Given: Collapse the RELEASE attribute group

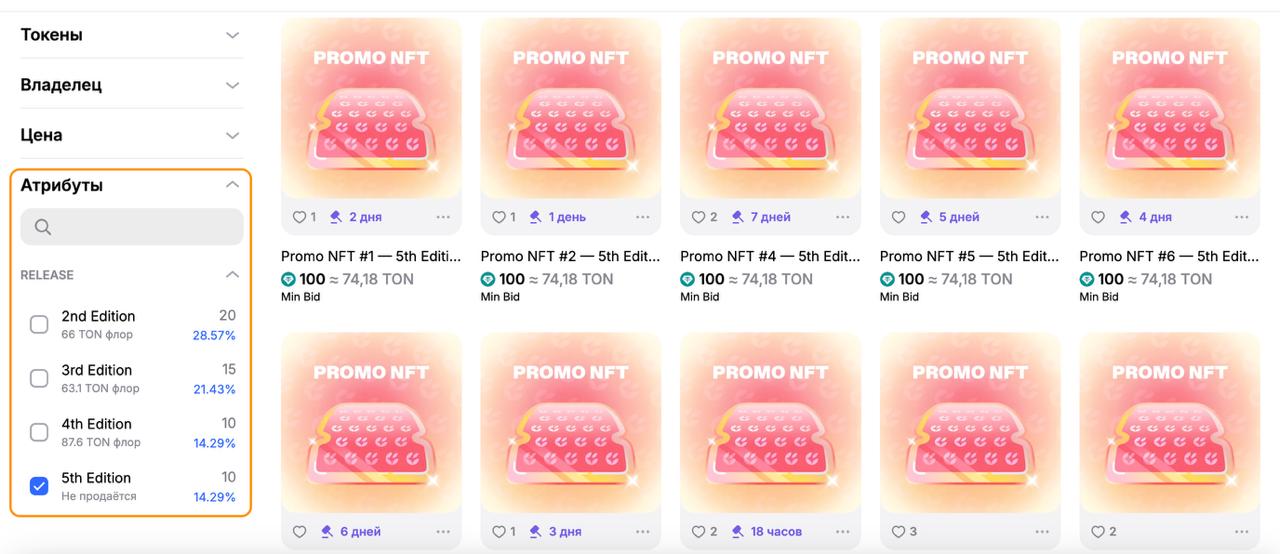Looking at the screenshot, I should coord(232,275).
